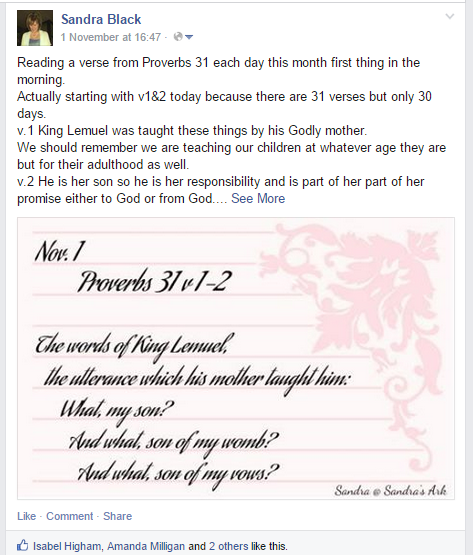Share this post
This screenshot has height=555, width=473.
coord(118,516)
